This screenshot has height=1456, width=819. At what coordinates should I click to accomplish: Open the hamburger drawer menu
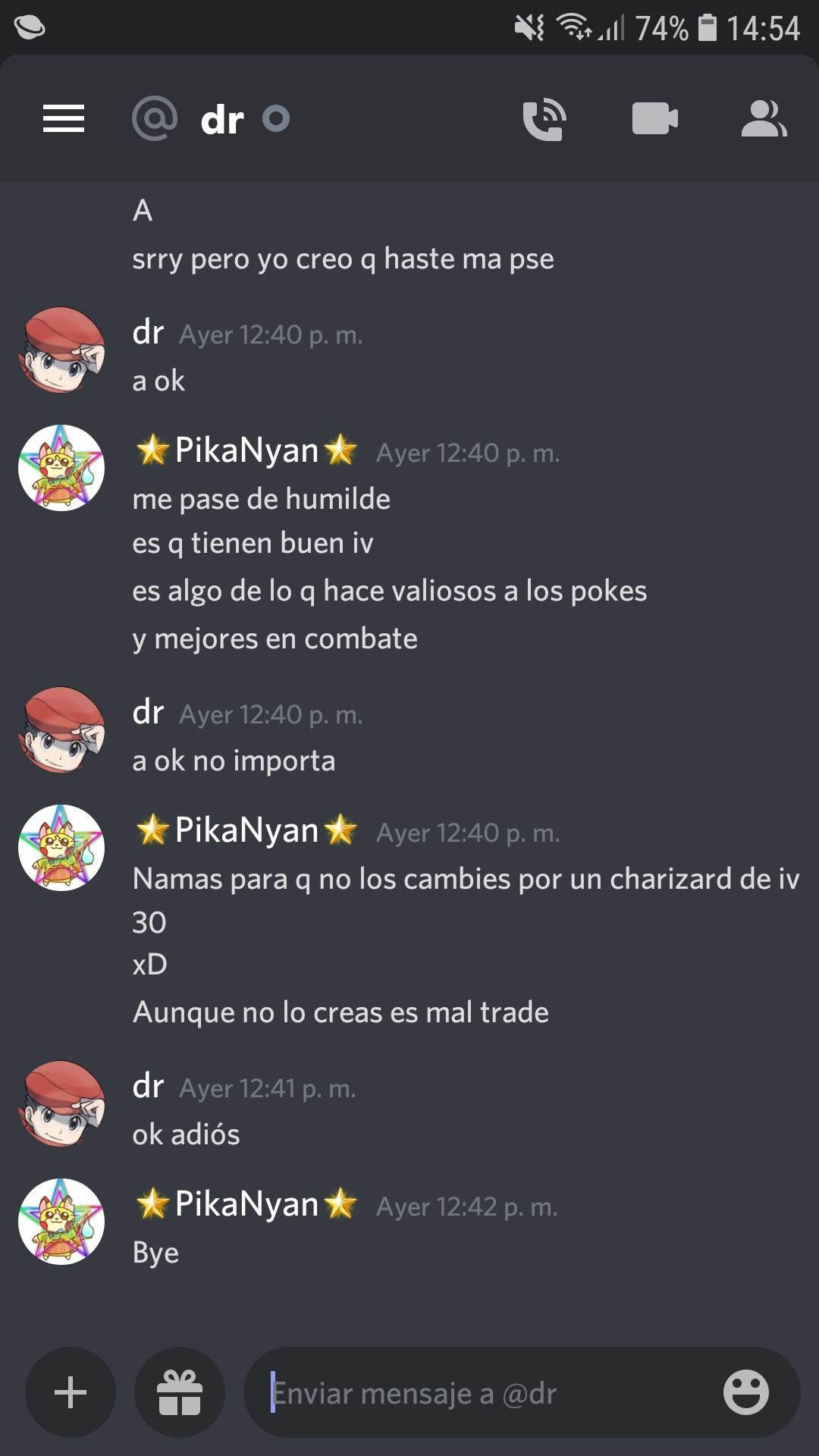(64, 119)
